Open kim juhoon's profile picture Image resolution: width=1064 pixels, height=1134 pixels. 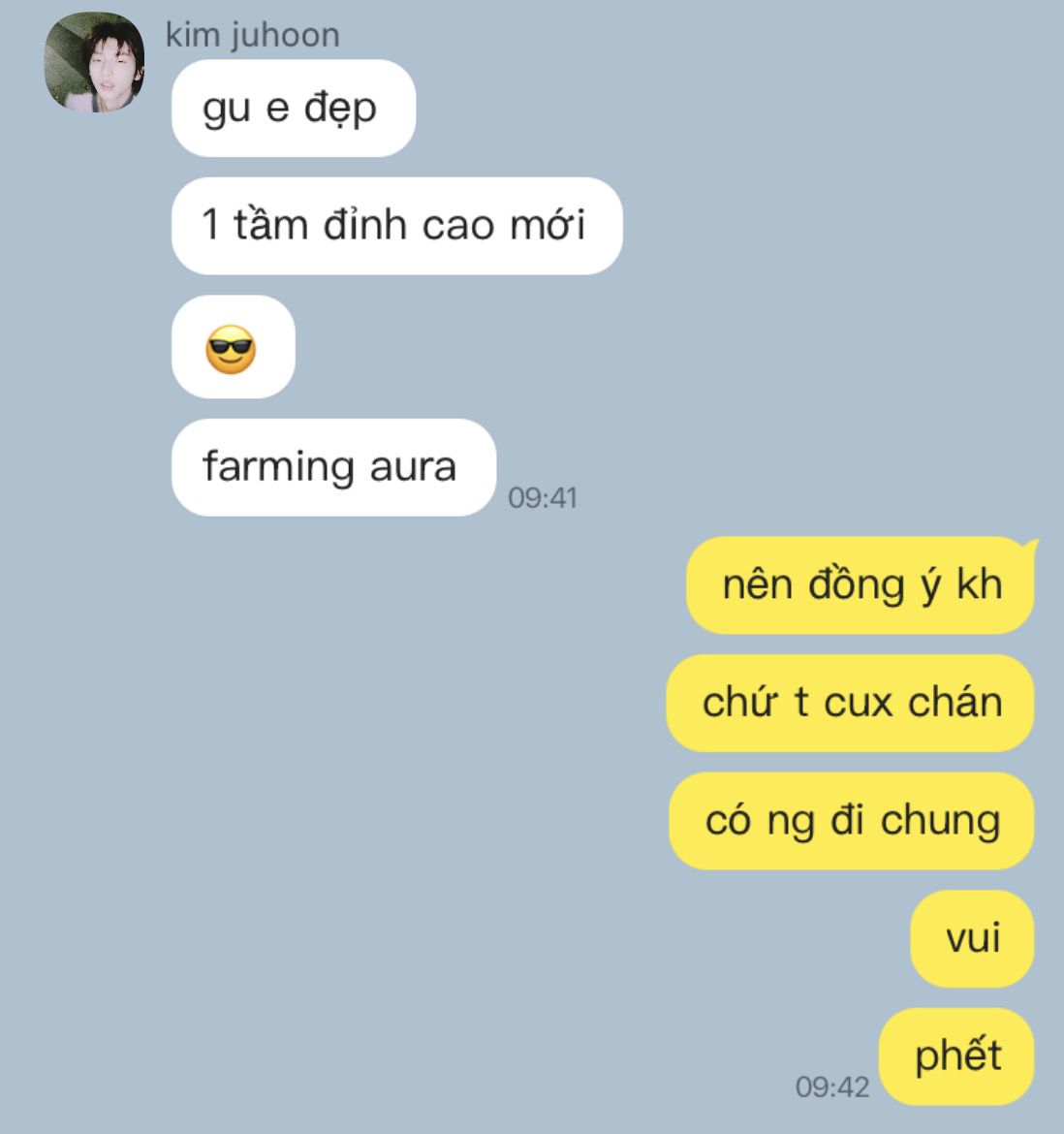(94, 63)
